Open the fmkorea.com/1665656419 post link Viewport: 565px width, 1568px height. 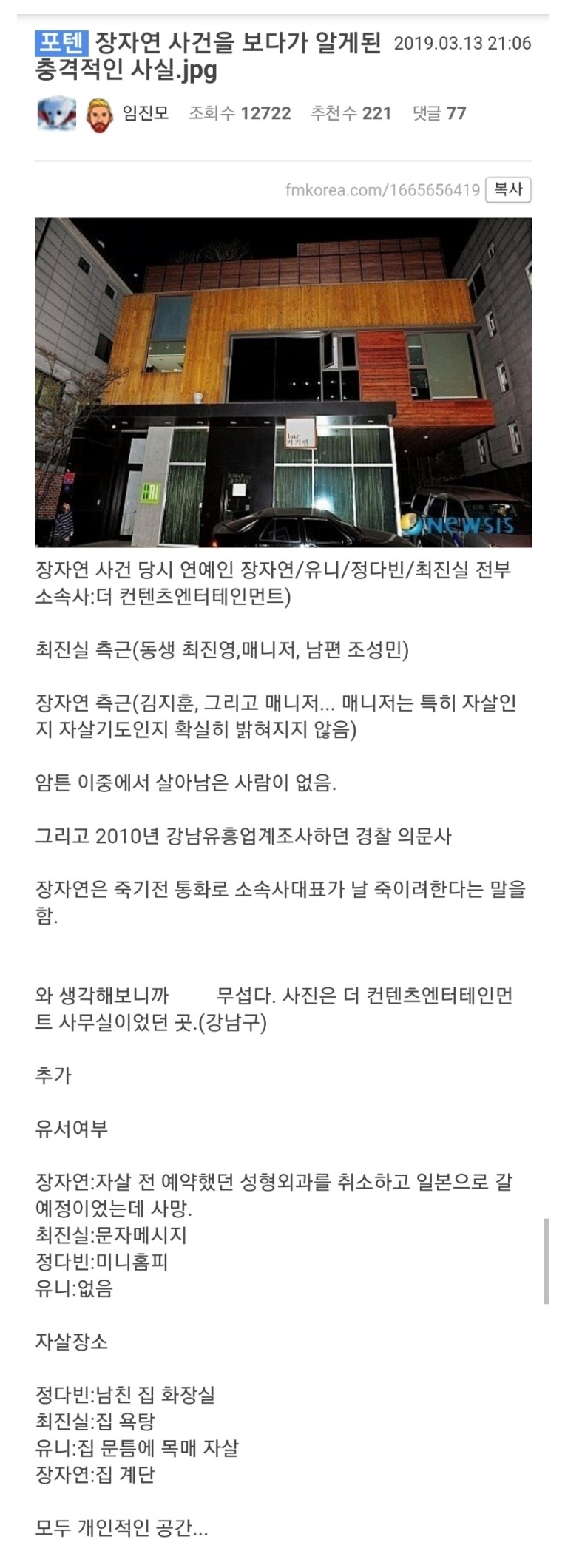382,190
